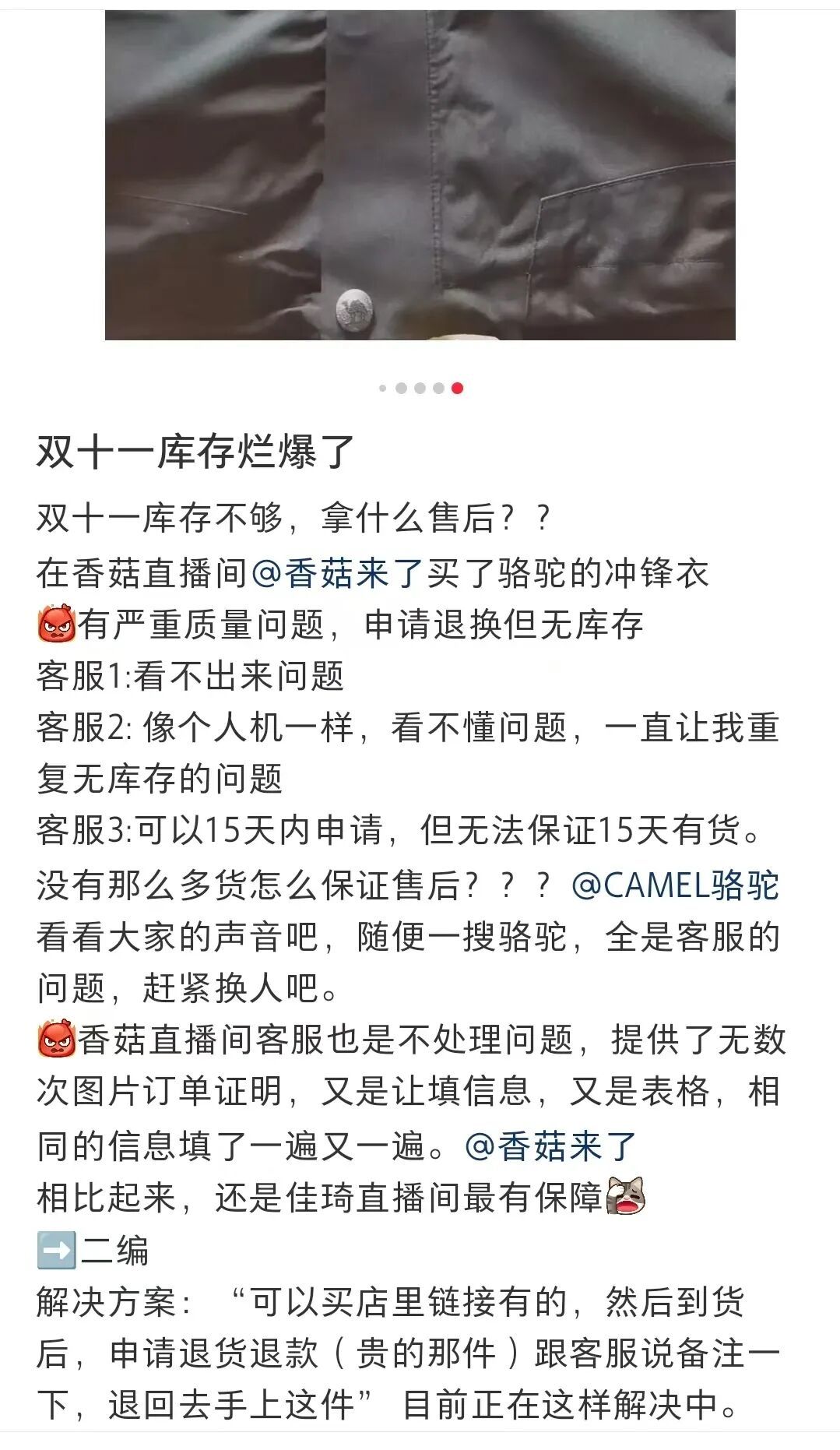The height and width of the screenshot is (1450, 840).
Task: Open the @CAMEL骆驼 profile mention
Action: pyautogui.click(x=675, y=885)
